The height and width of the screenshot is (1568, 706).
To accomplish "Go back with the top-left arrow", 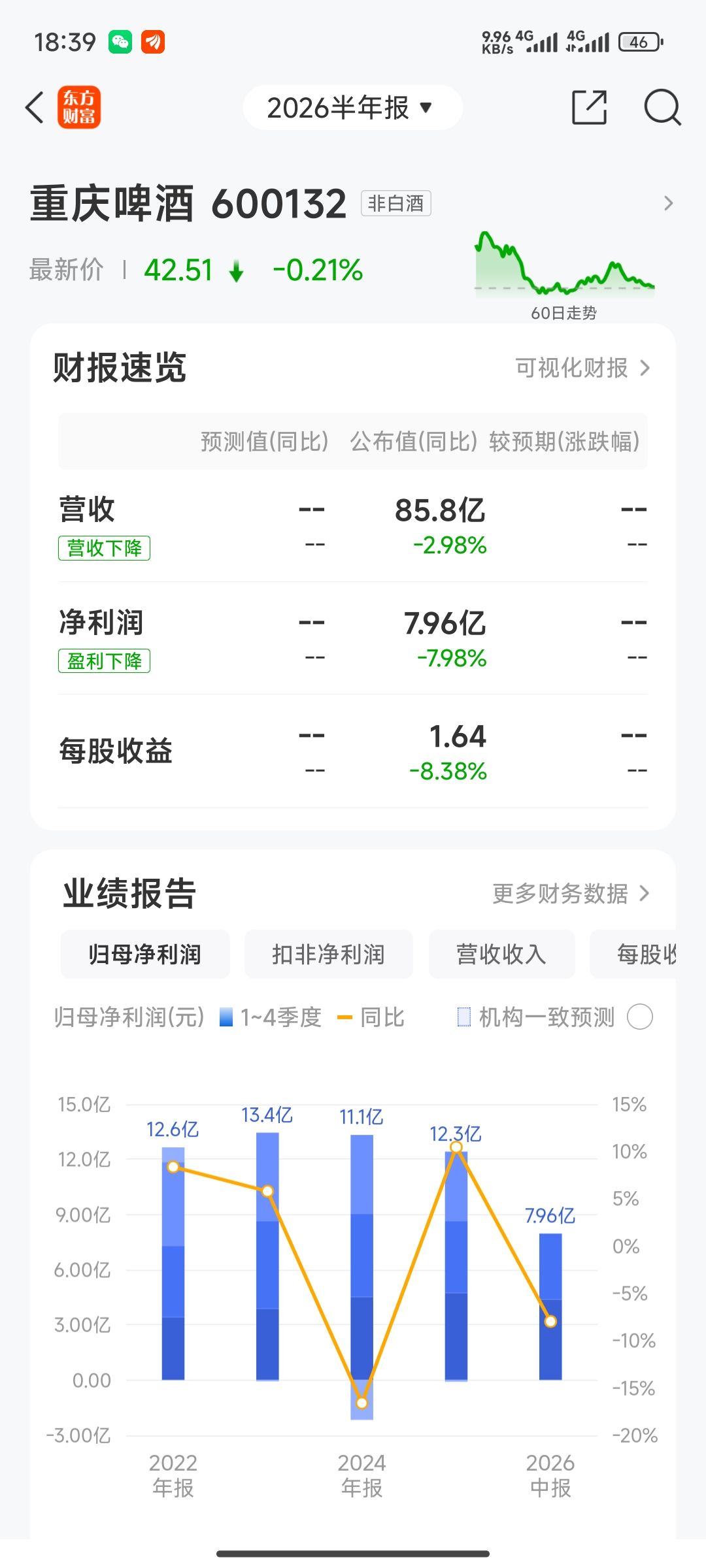I will click(35, 107).
